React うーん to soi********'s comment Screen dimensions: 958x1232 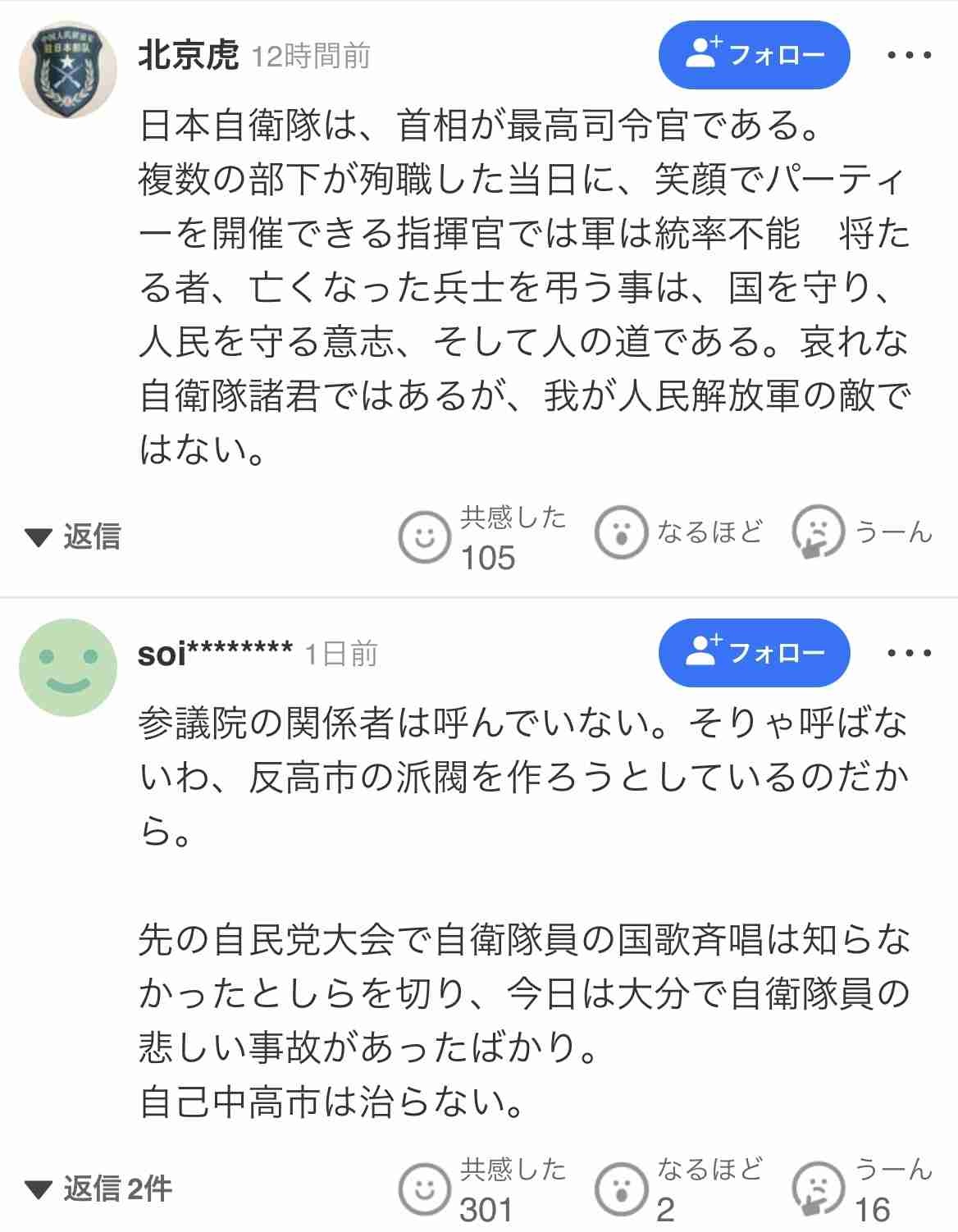coord(818,1188)
